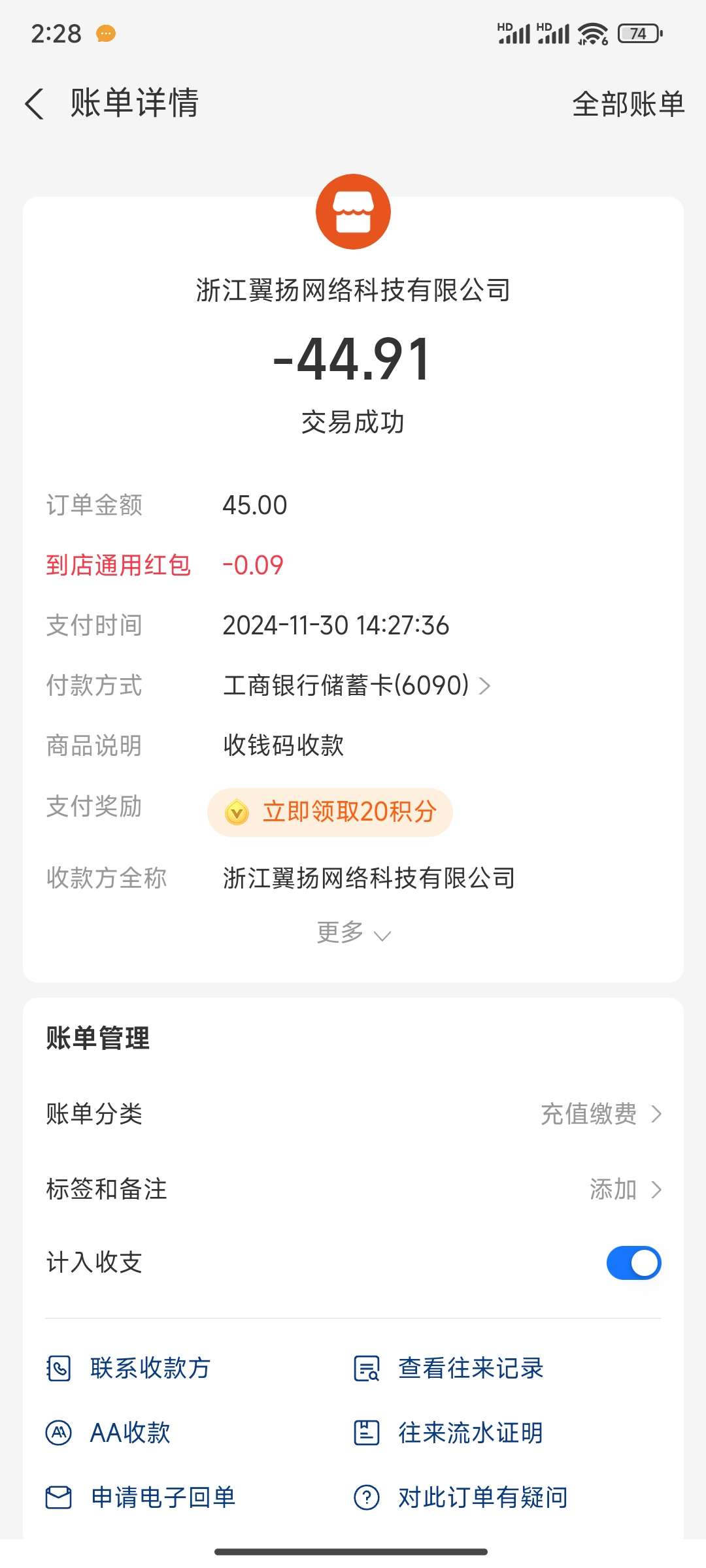This screenshot has width=706, height=1568.
Task: Open 查看往来记录
Action: (450, 1368)
